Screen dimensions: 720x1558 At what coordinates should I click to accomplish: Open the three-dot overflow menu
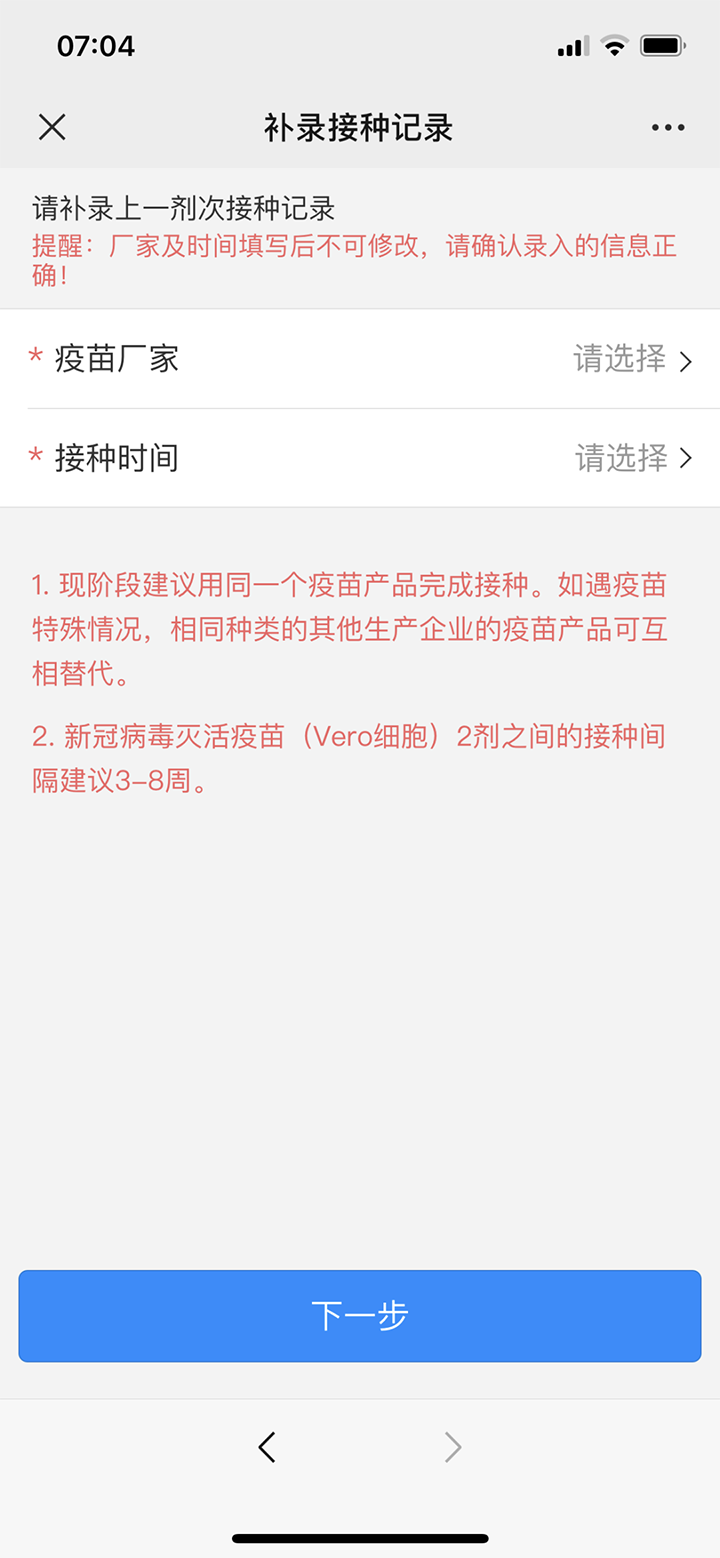pos(667,127)
